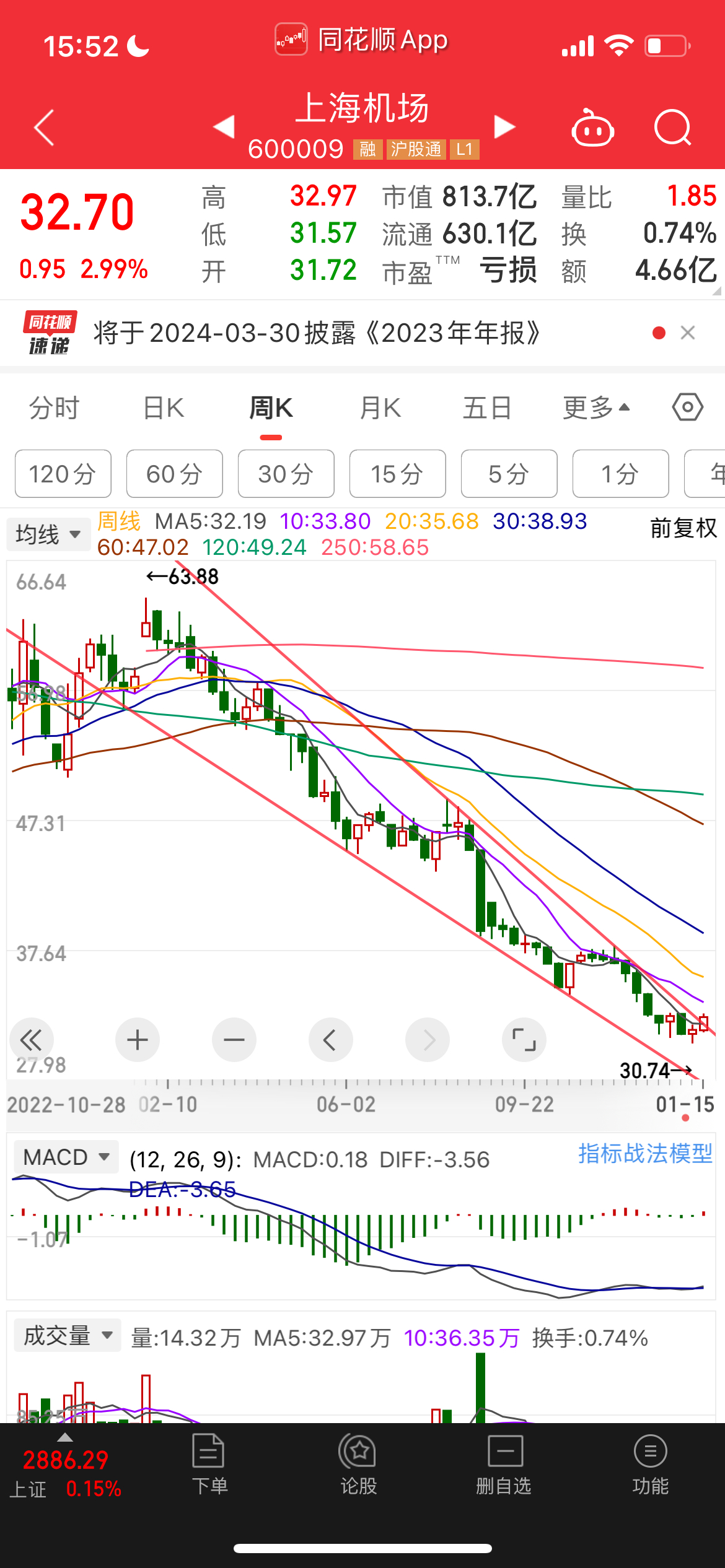The width and height of the screenshot is (725, 1568).
Task: Switch to the 分时 chart tab
Action: 55,409
